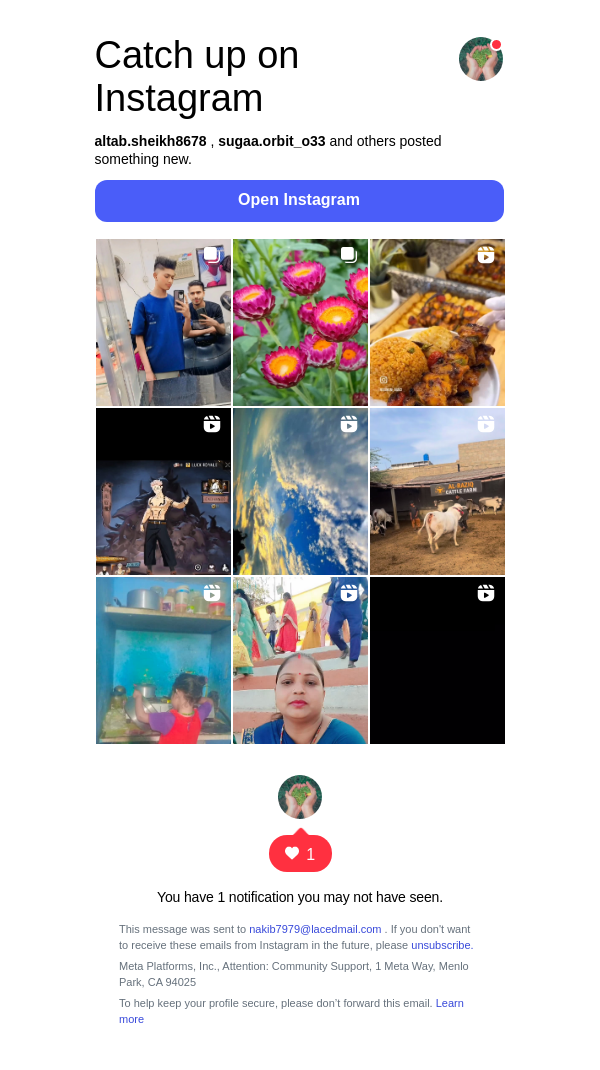
Task: Tap the altab.sheikh8678 username
Action: pos(150,141)
